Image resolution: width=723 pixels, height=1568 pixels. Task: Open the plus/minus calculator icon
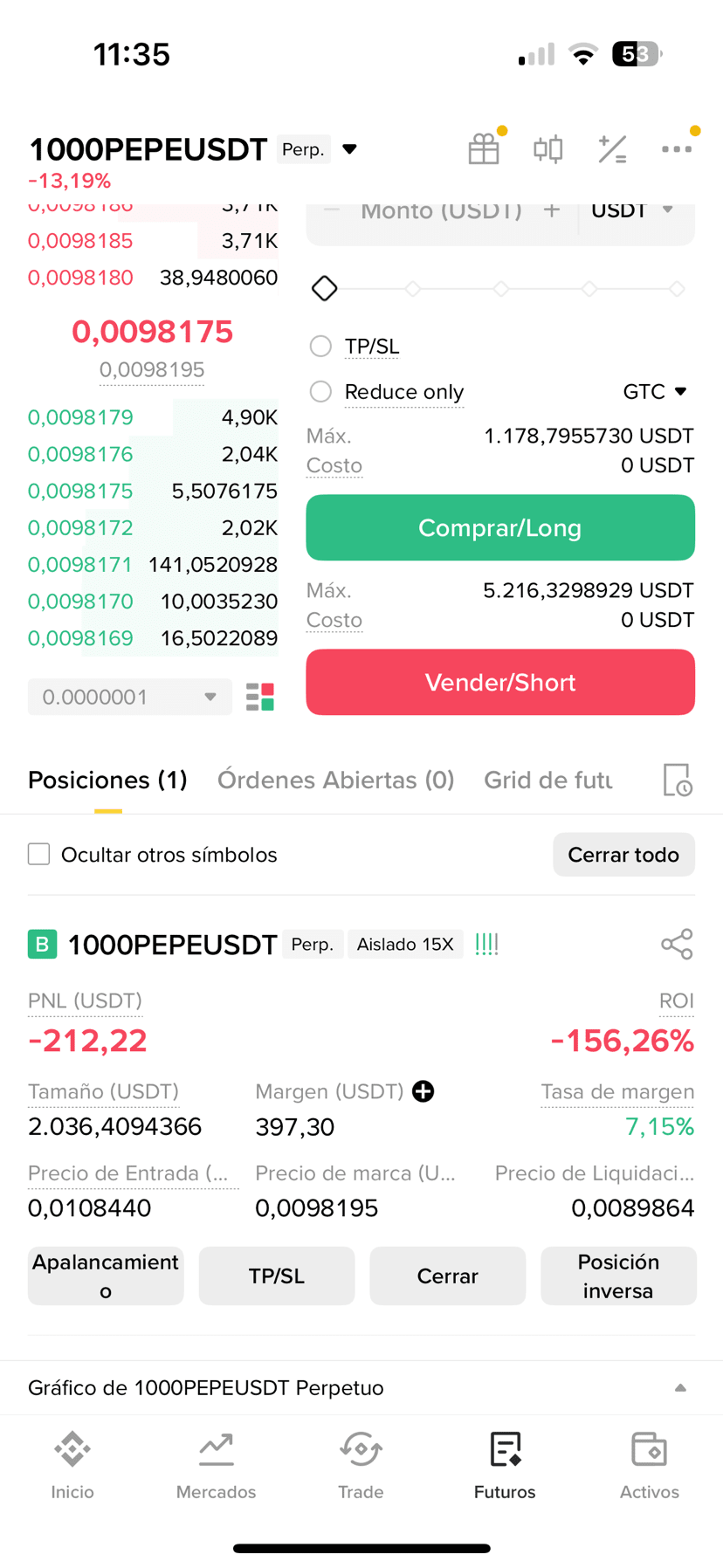[612, 149]
